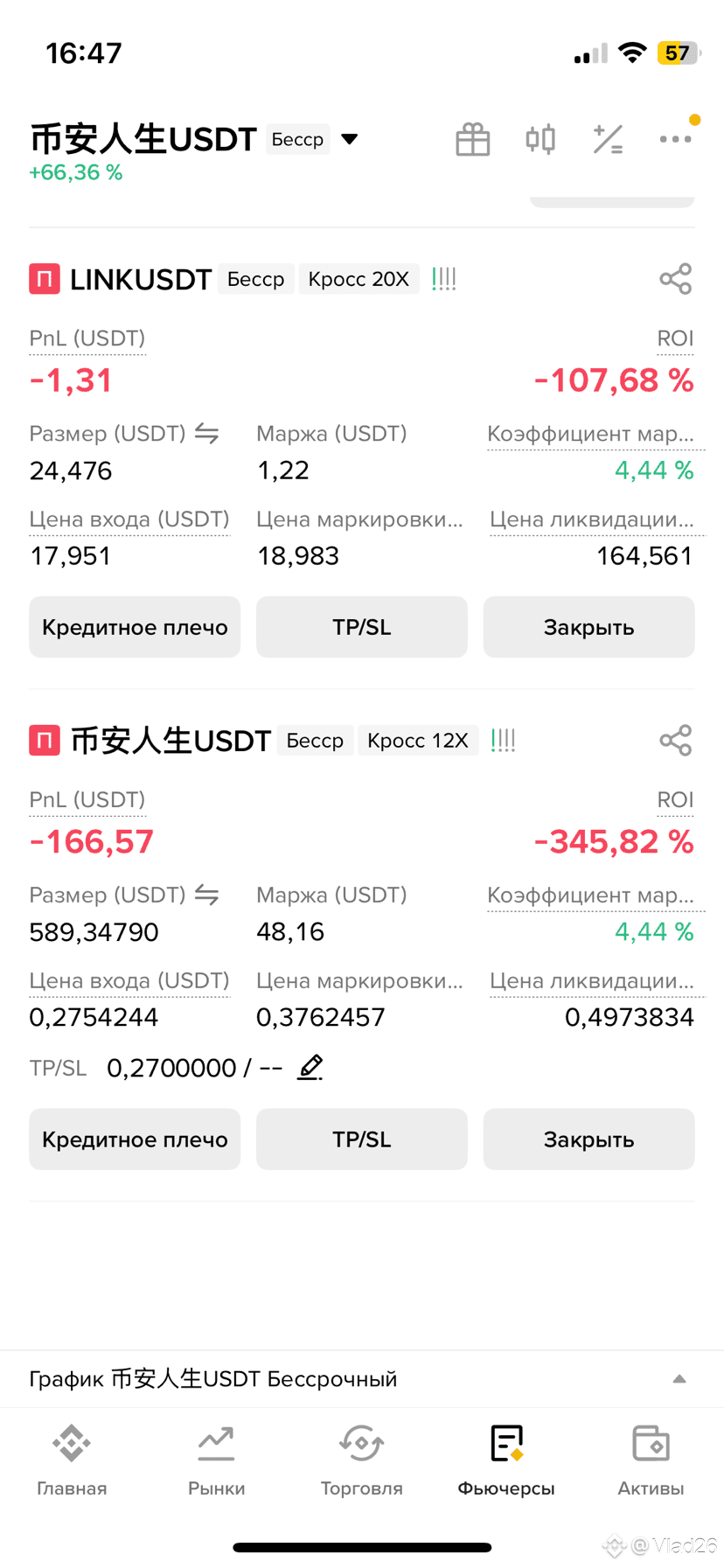
Task: Open the trading pair dropdown arrow
Action: pyautogui.click(x=350, y=139)
